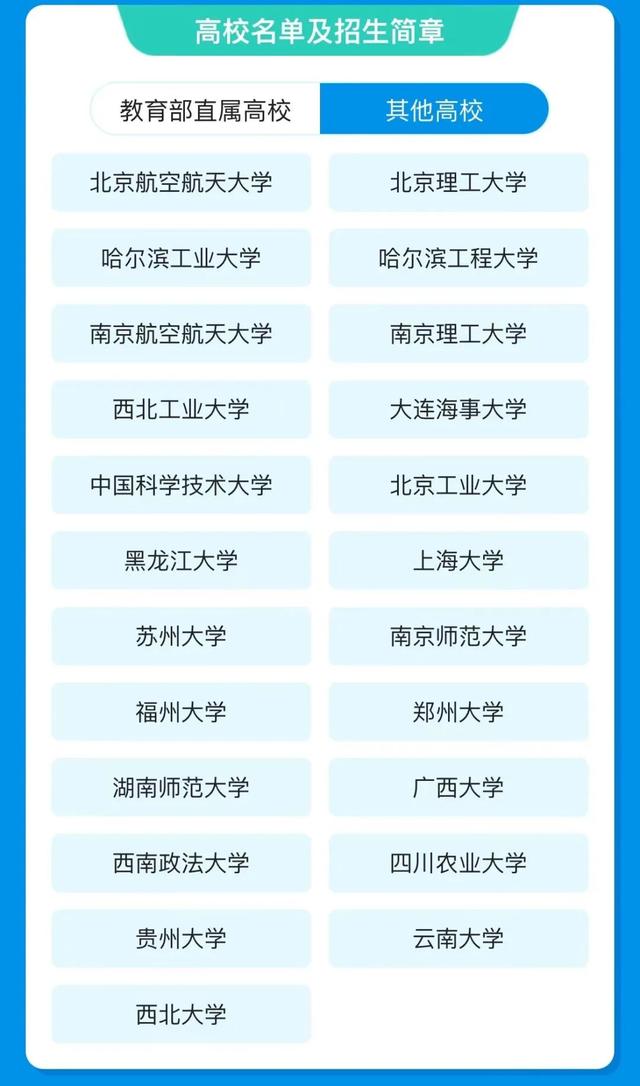Tap 云南大学
Image resolution: width=640 pixels, height=1086 pixels.
click(459, 938)
